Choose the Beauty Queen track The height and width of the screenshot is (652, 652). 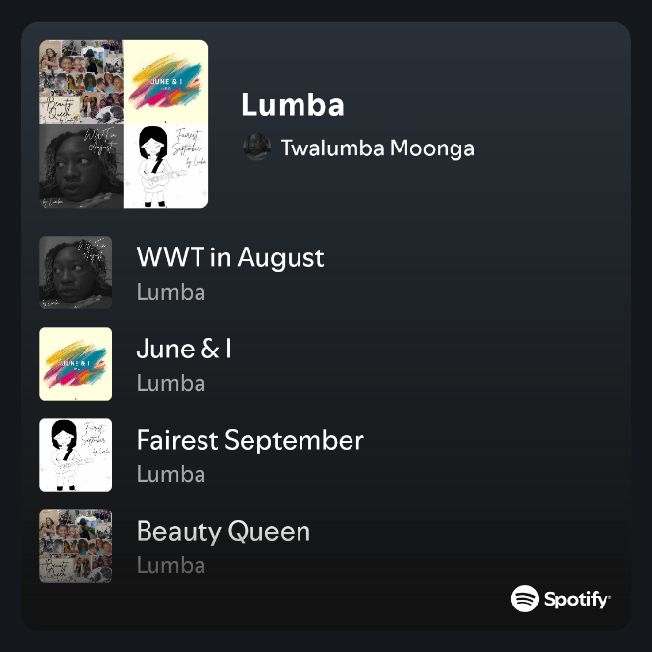click(222, 531)
